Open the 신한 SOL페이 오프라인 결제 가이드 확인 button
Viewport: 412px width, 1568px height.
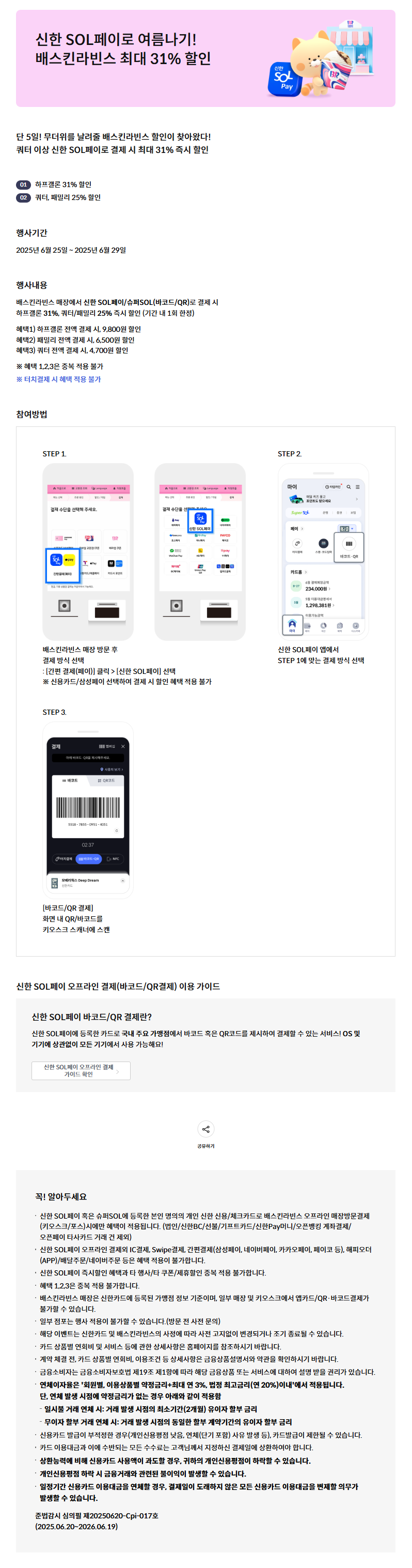(81, 1070)
